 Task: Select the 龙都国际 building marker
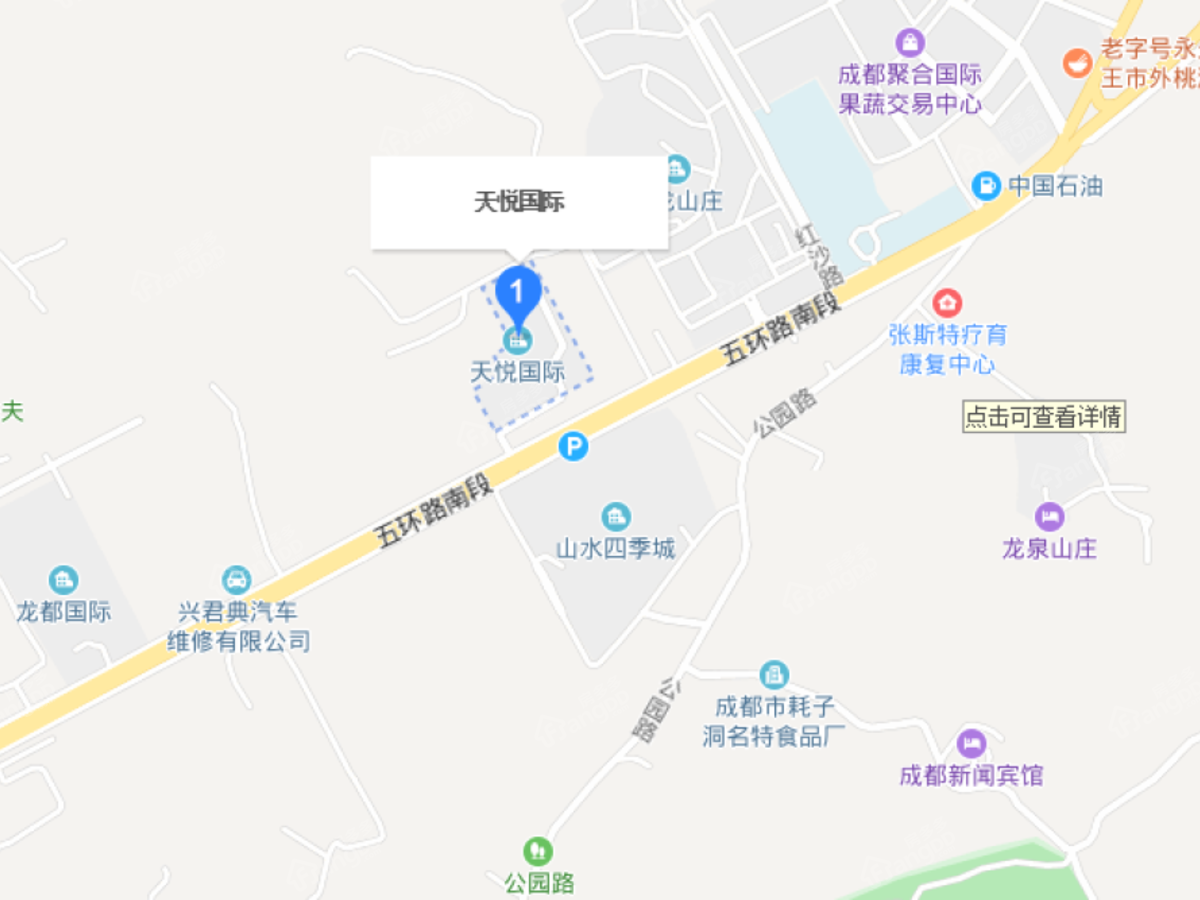[x=63, y=579]
